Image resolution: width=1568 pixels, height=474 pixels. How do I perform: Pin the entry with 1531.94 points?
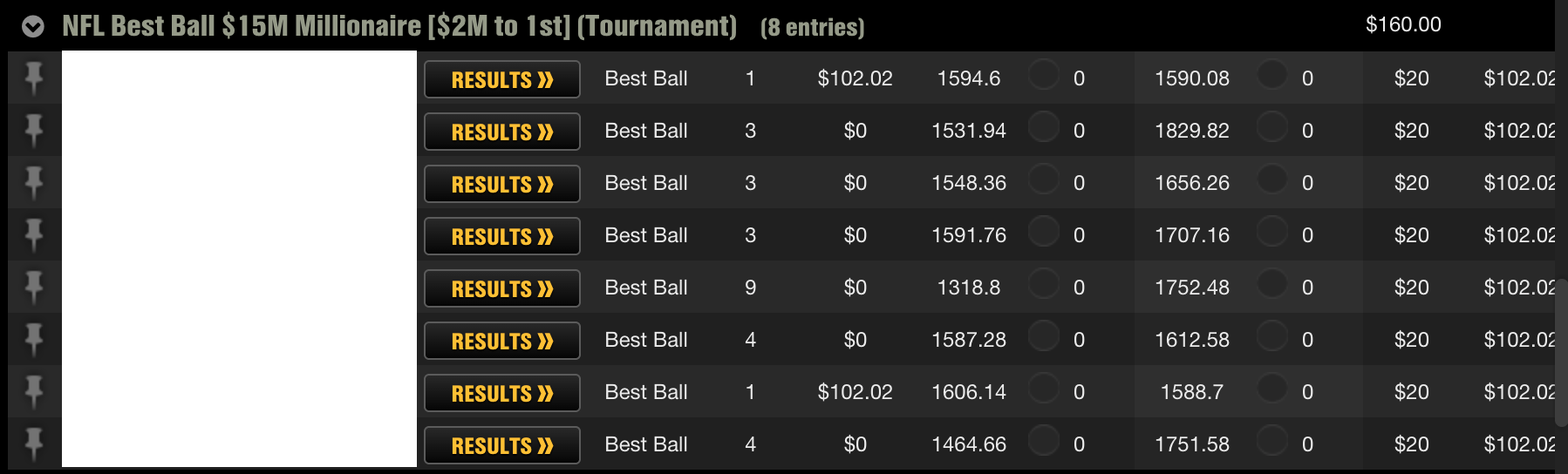point(34,130)
